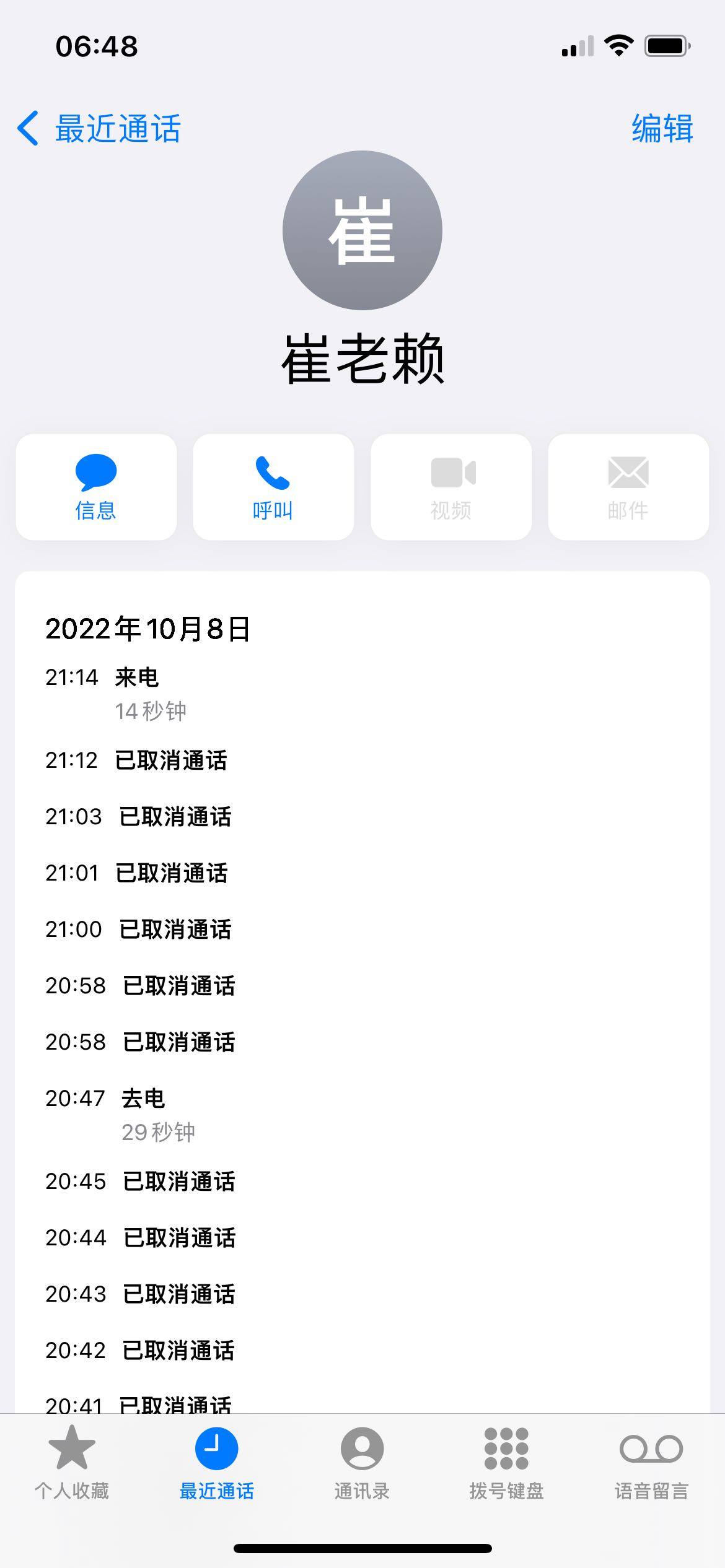The image size is (725, 1568).
Task: Go back to 最近通话 list
Action: 99,129
